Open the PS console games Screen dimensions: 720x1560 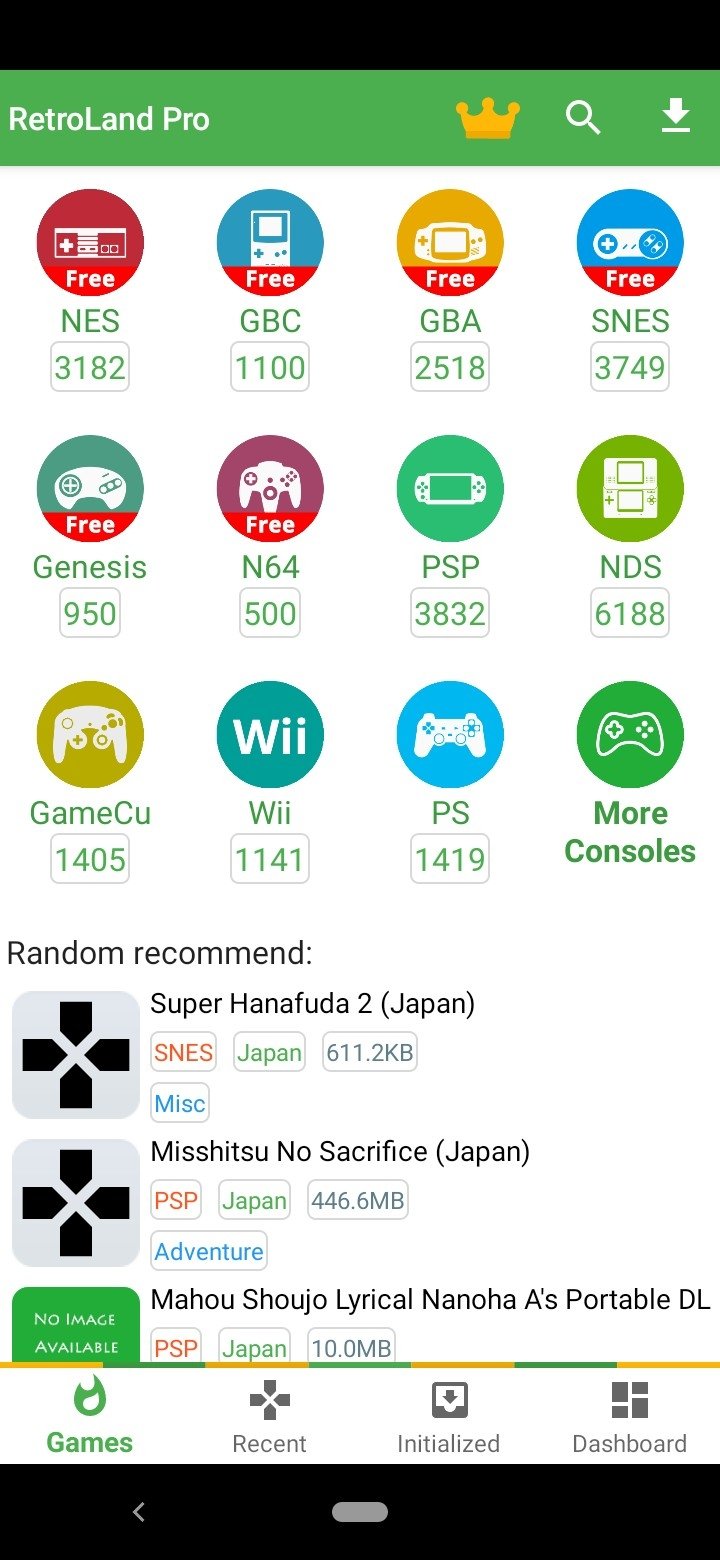click(x=450, y=782)
